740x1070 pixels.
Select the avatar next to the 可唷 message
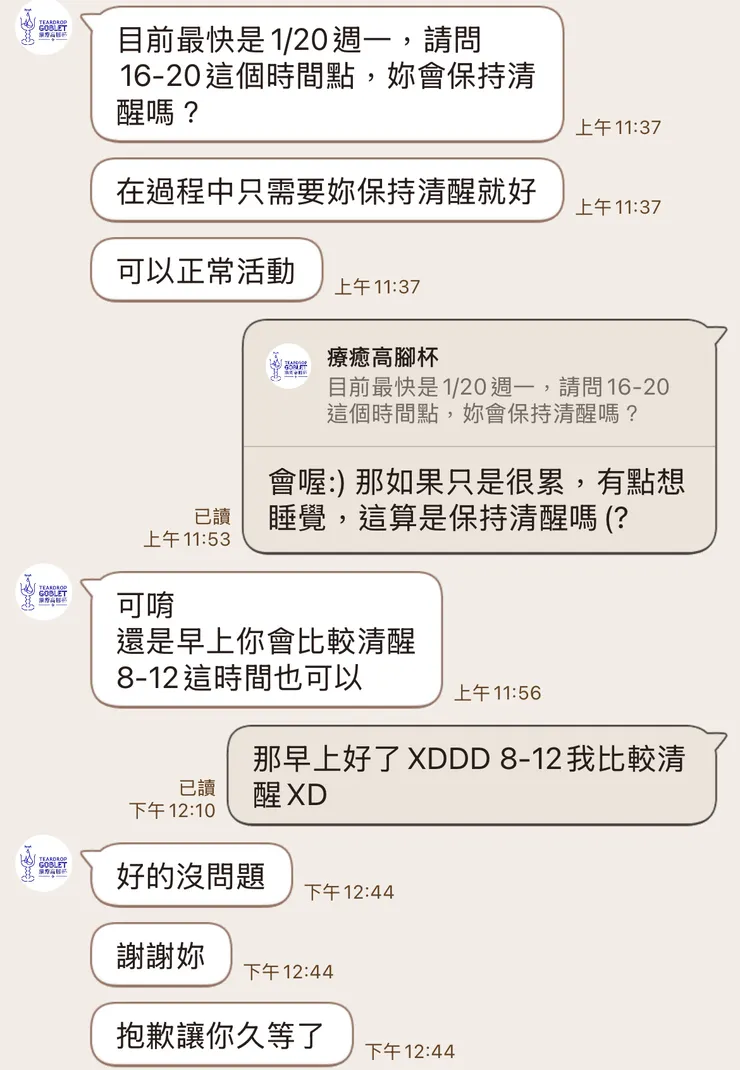tap(42, 593)
